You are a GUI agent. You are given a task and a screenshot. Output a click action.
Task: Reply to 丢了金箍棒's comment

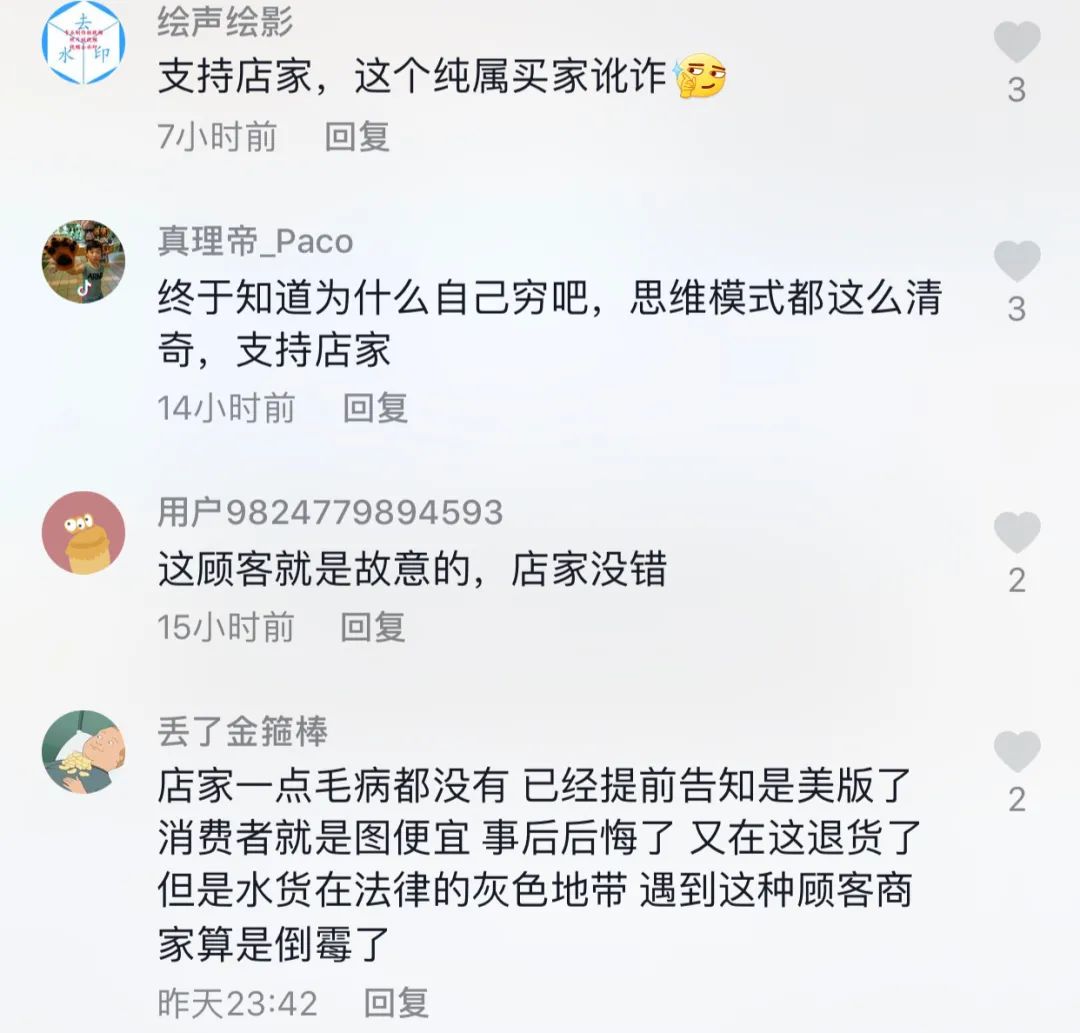(396, 1001)
